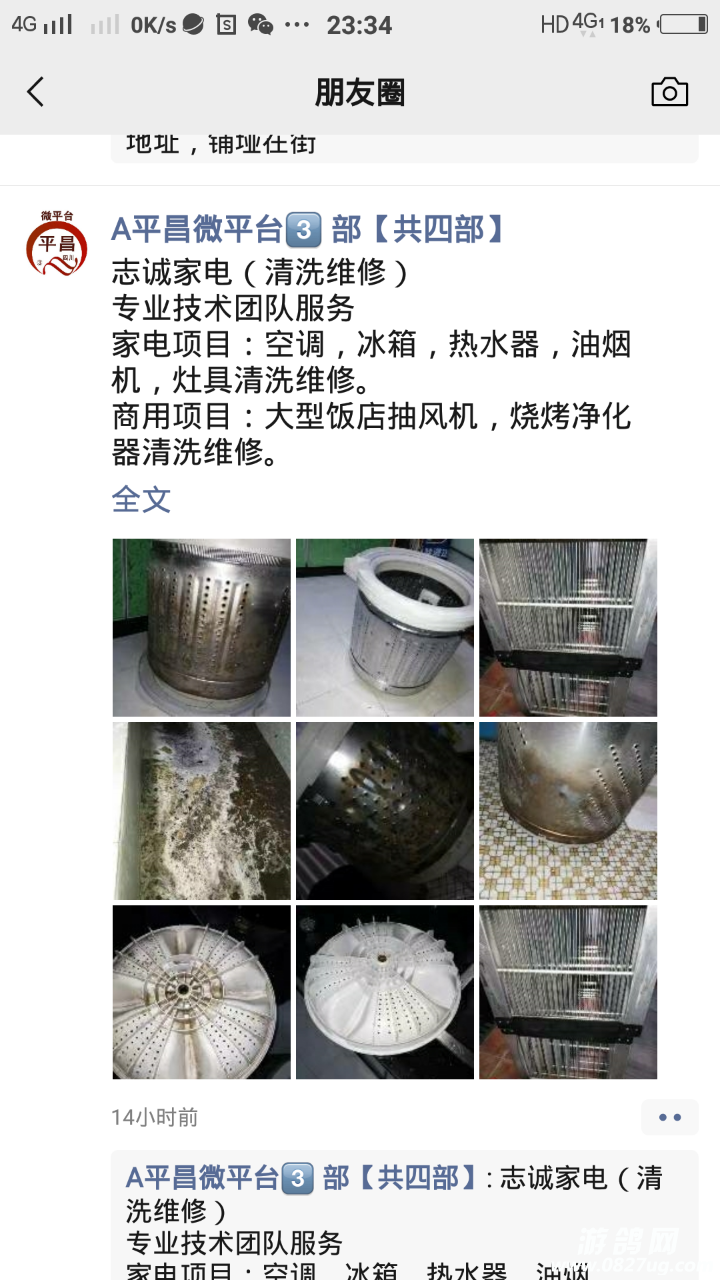720x1280 pixels.
Task: Open the A平昌微平台 avatar profile
Action: coord(57,243)
